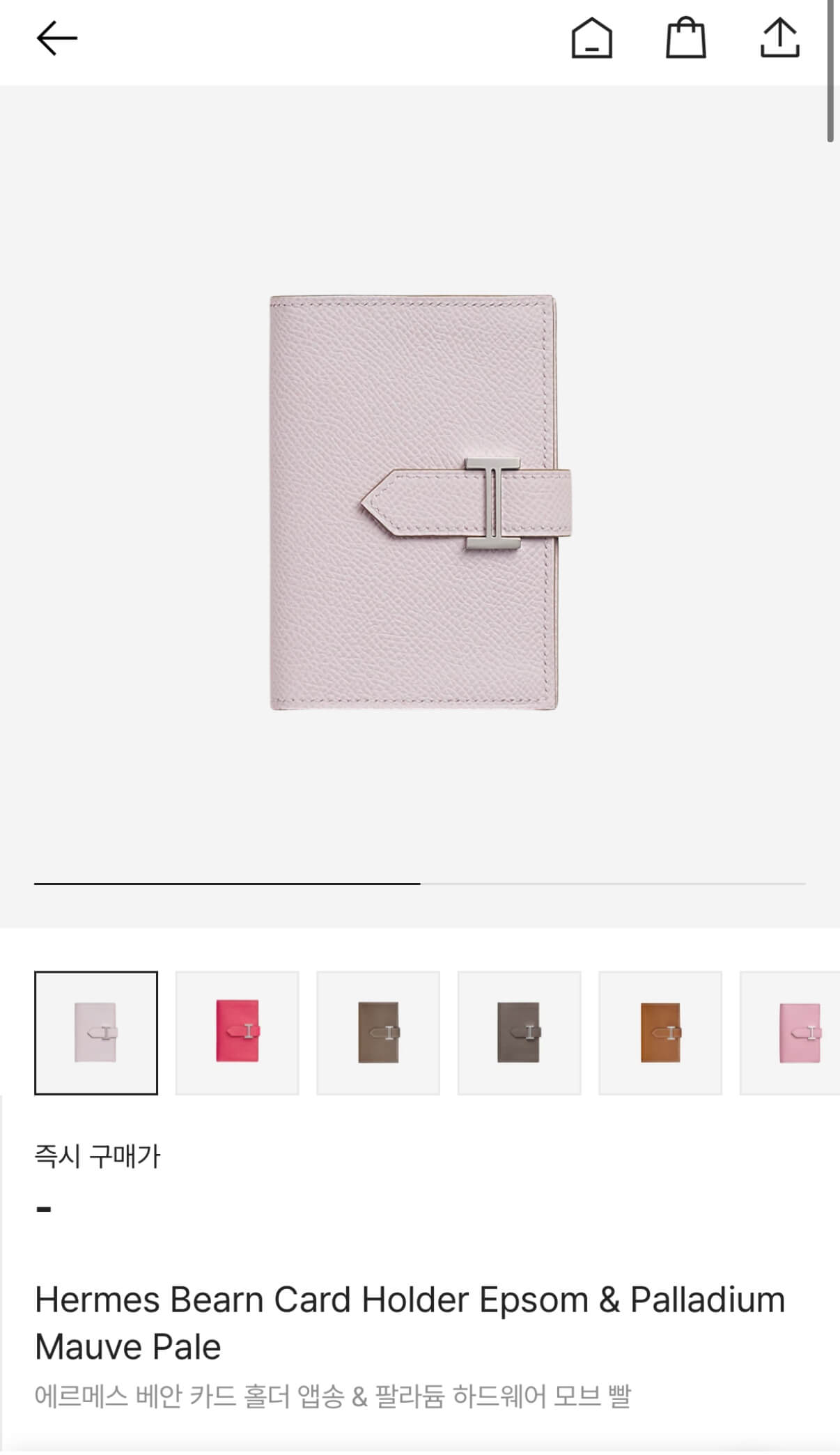The height and width of the screenshot is (1455, 840).
Task: Go back using the arrow icon
Action: click(x=56, y=38)
